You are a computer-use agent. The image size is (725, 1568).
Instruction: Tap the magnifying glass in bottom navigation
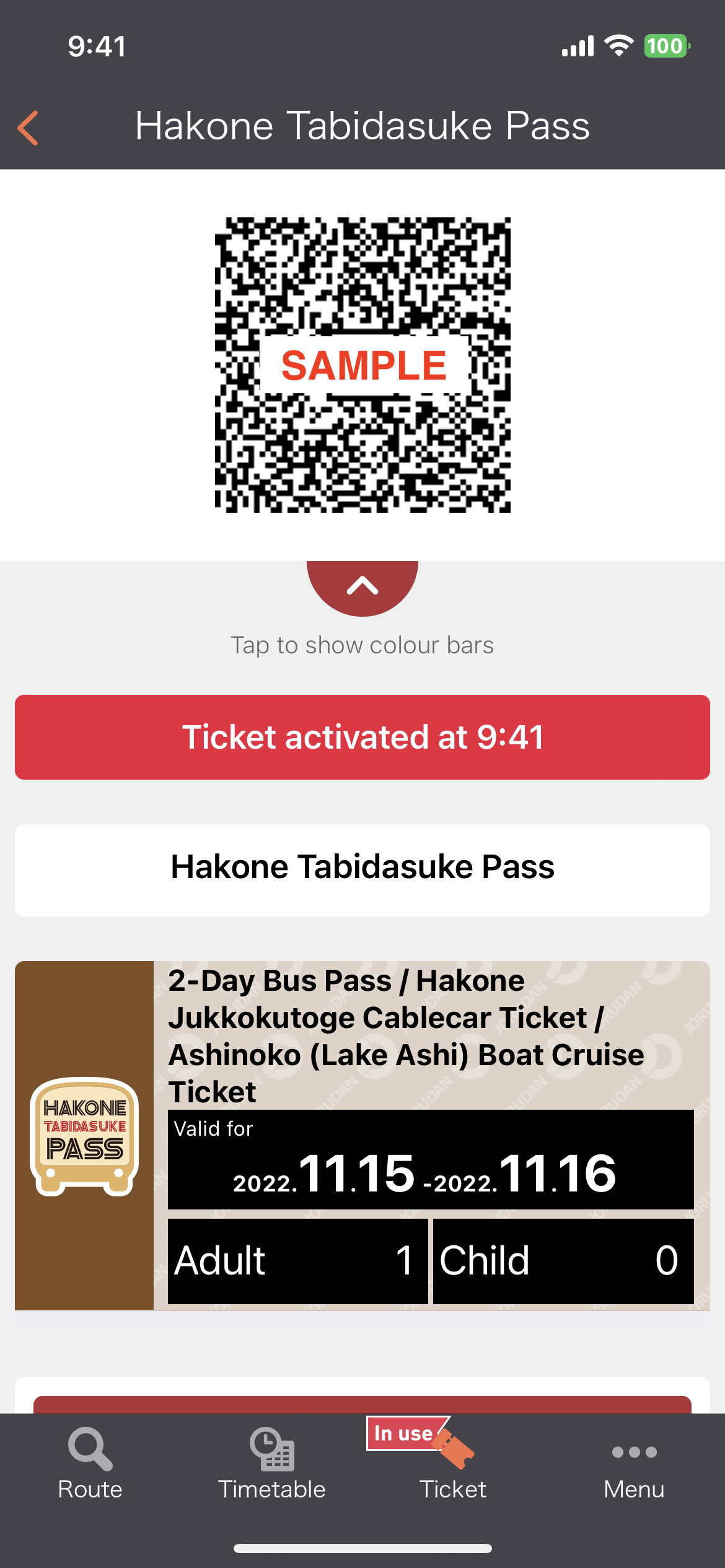pos(89,1449)
